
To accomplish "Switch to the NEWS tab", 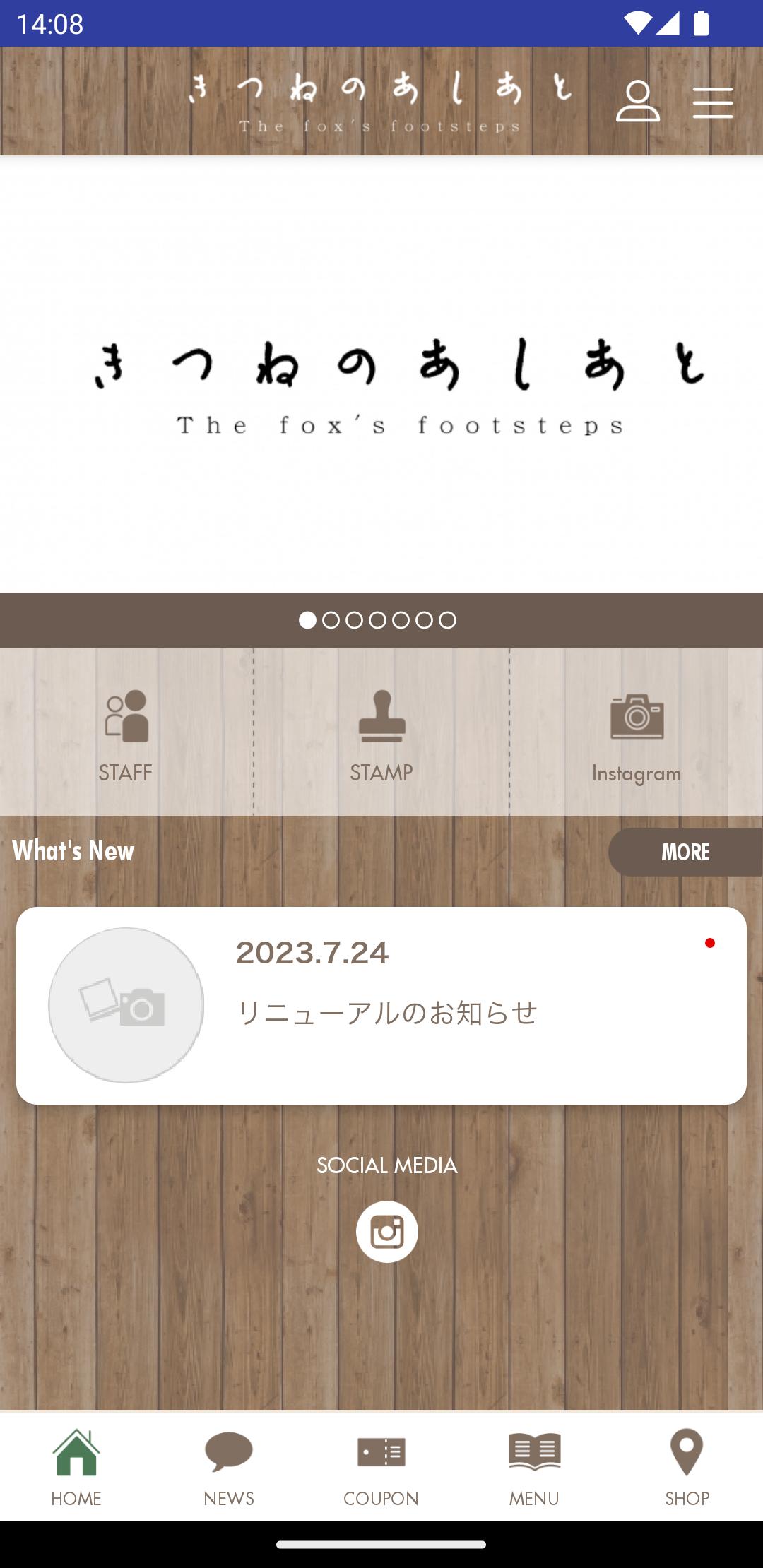I will point(229,1468).
